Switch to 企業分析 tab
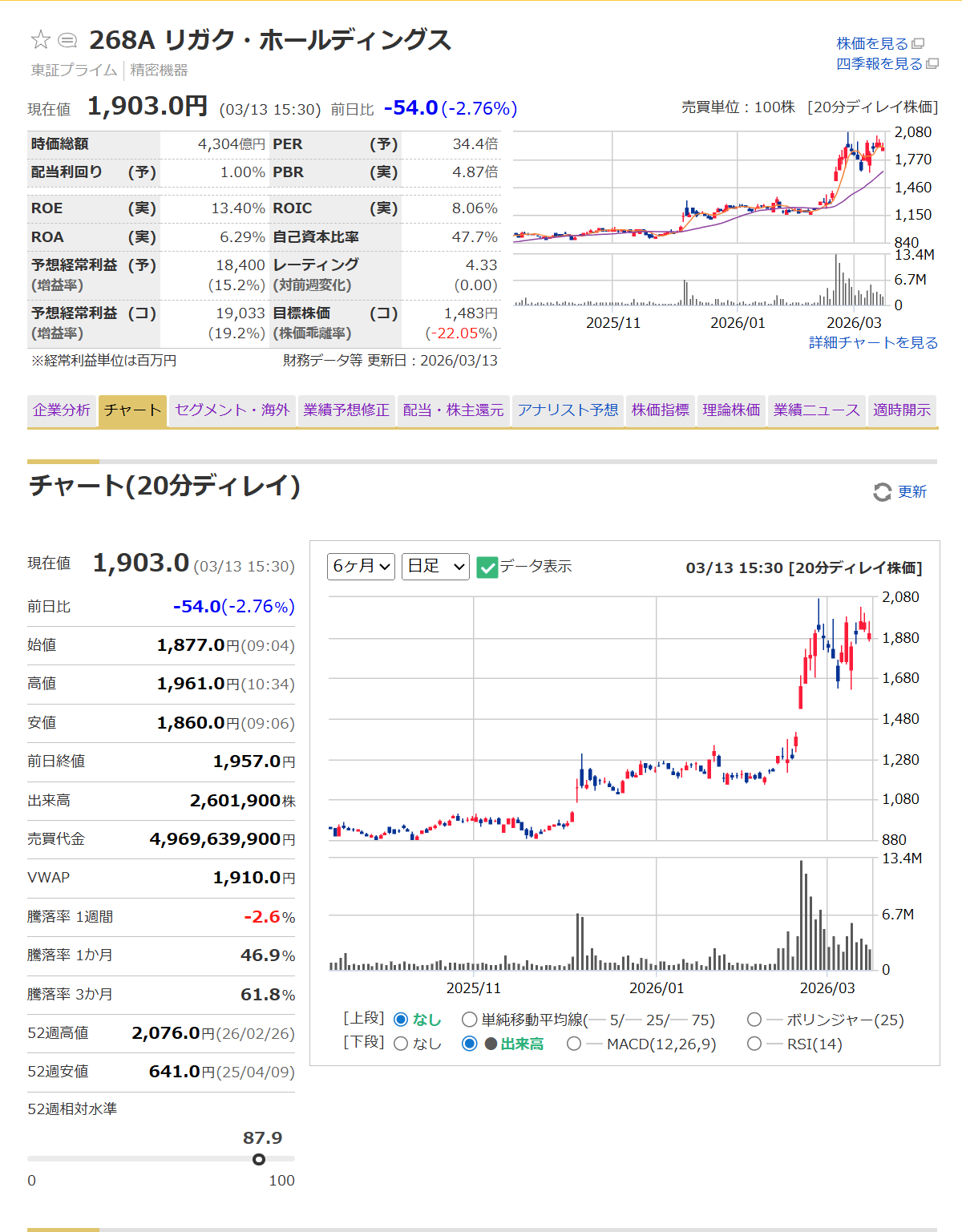Screen dimensions: 962x1232 point(62,410)
